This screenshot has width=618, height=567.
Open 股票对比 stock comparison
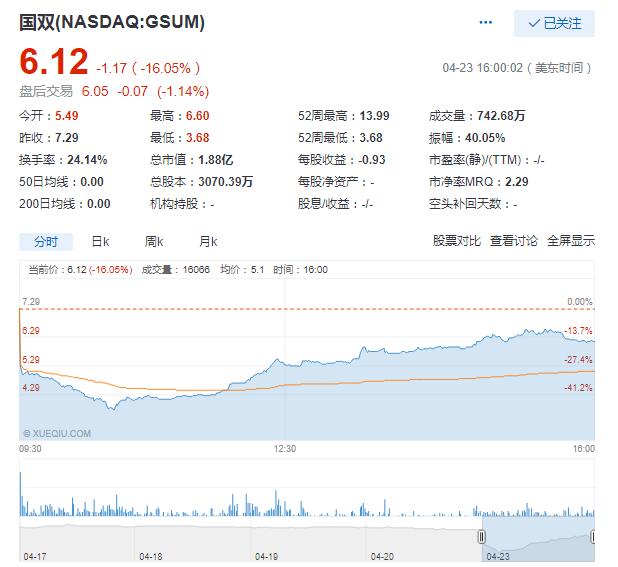click(x=456, y=241)
